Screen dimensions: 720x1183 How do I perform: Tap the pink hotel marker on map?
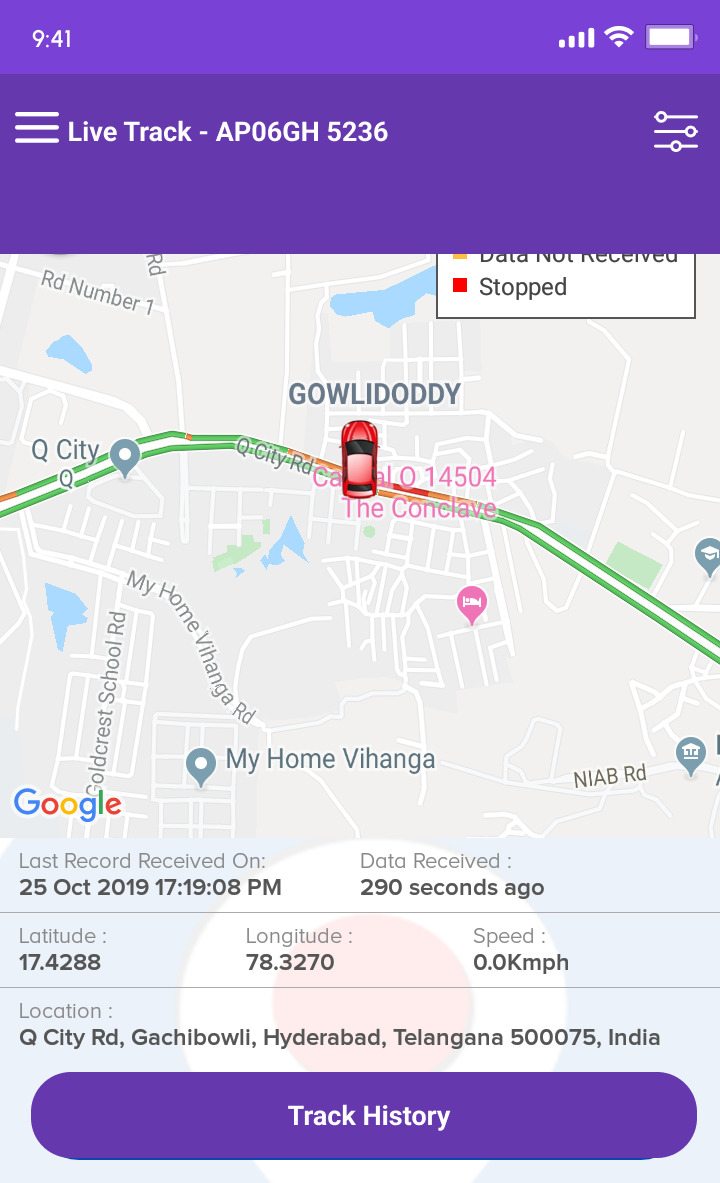coord(472,603)
